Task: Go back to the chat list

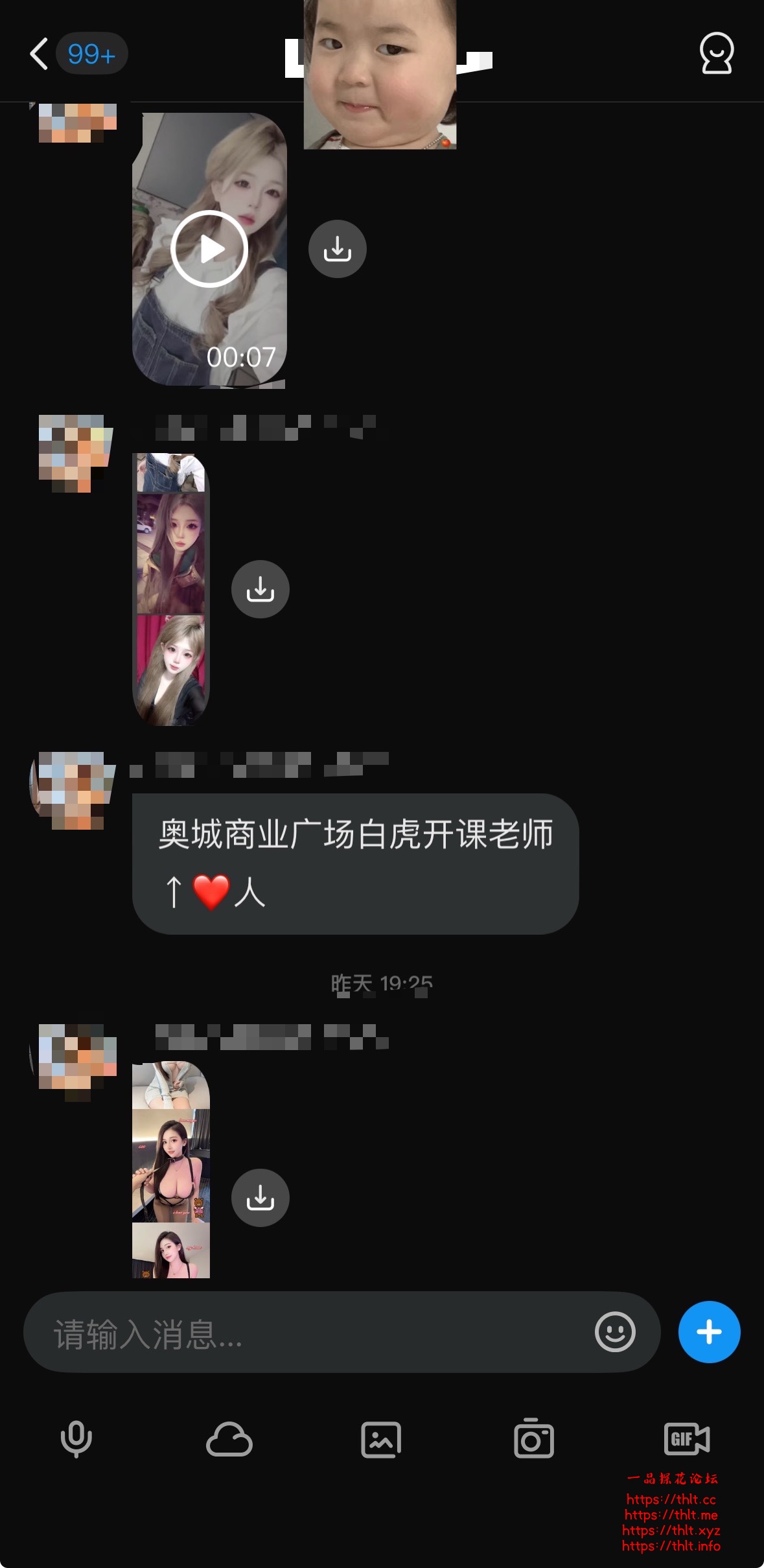Action: point(40,53)
